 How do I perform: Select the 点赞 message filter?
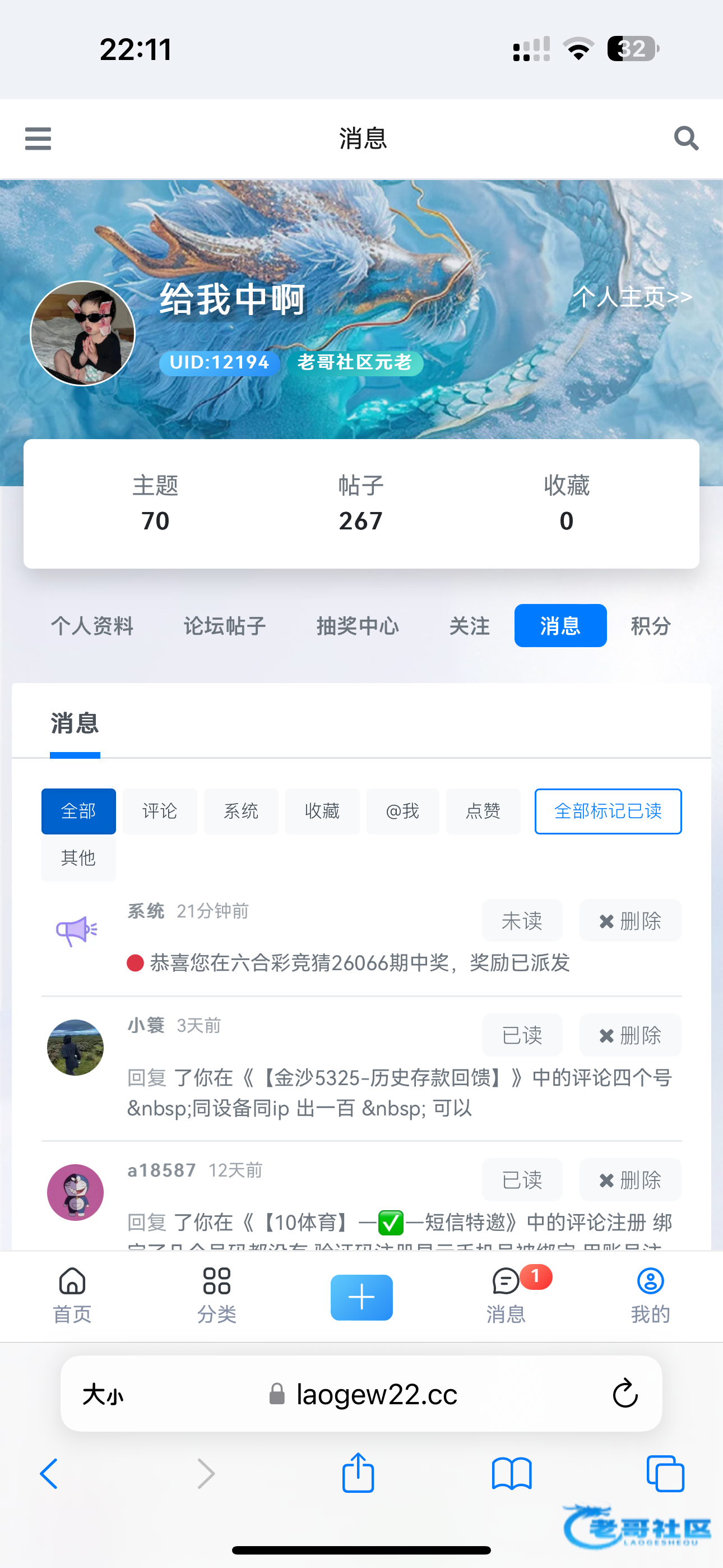pos(483,811)
